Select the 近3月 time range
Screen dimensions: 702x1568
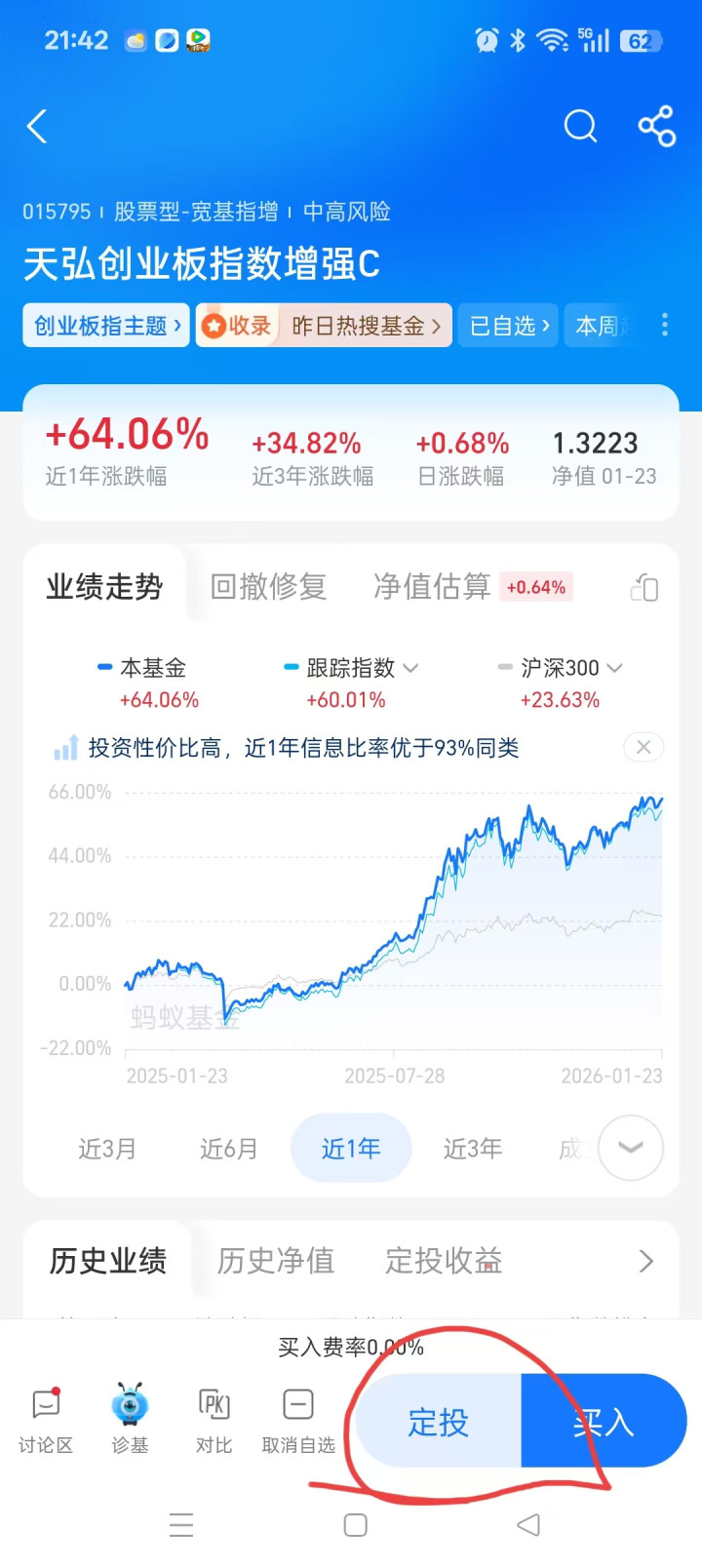107,1149
